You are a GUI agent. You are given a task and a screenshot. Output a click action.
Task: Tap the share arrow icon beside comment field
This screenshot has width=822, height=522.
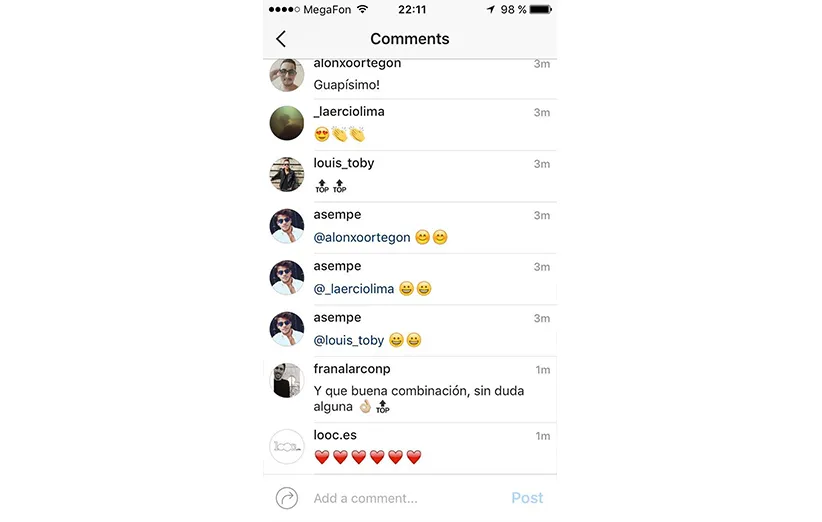coord(287,498)
